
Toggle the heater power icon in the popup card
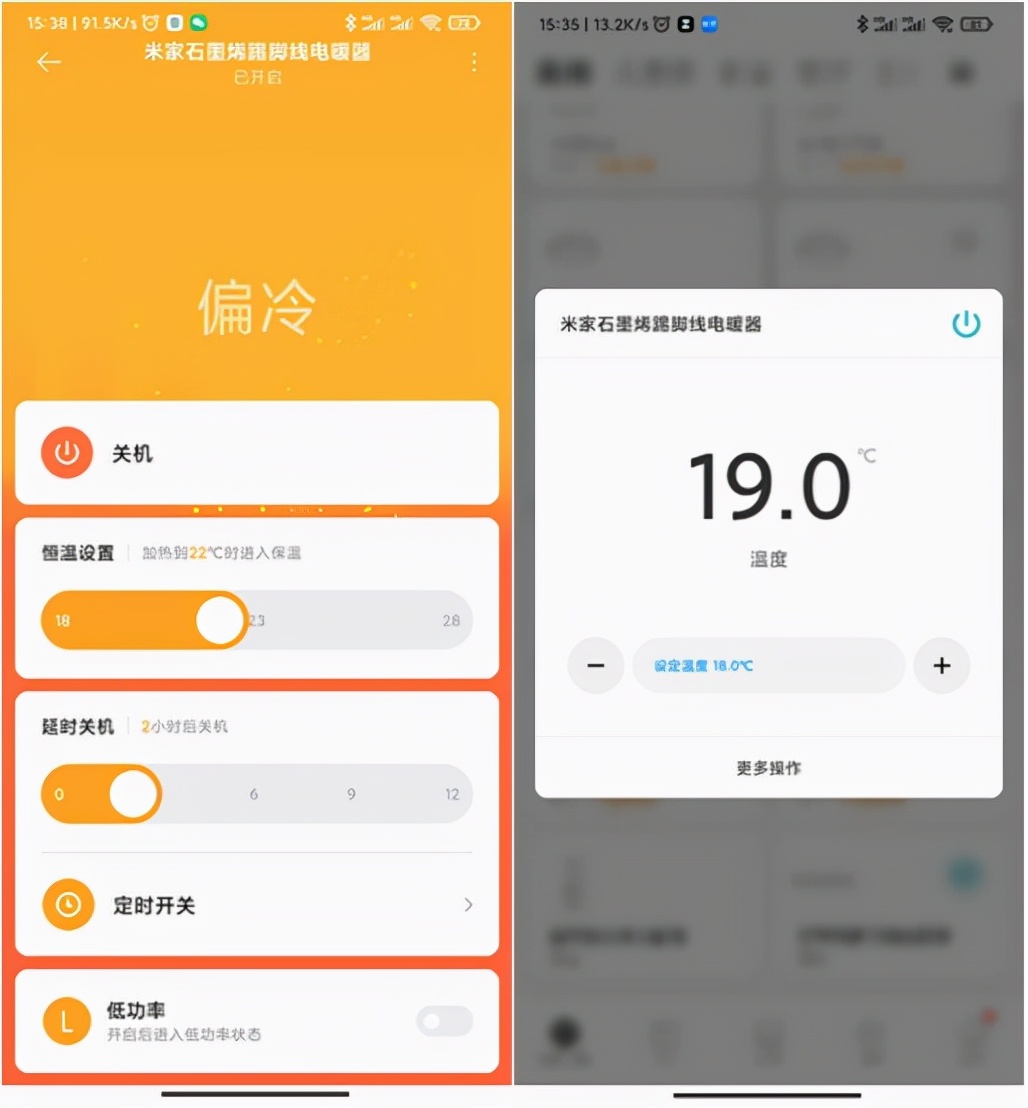tap(965, 324)
